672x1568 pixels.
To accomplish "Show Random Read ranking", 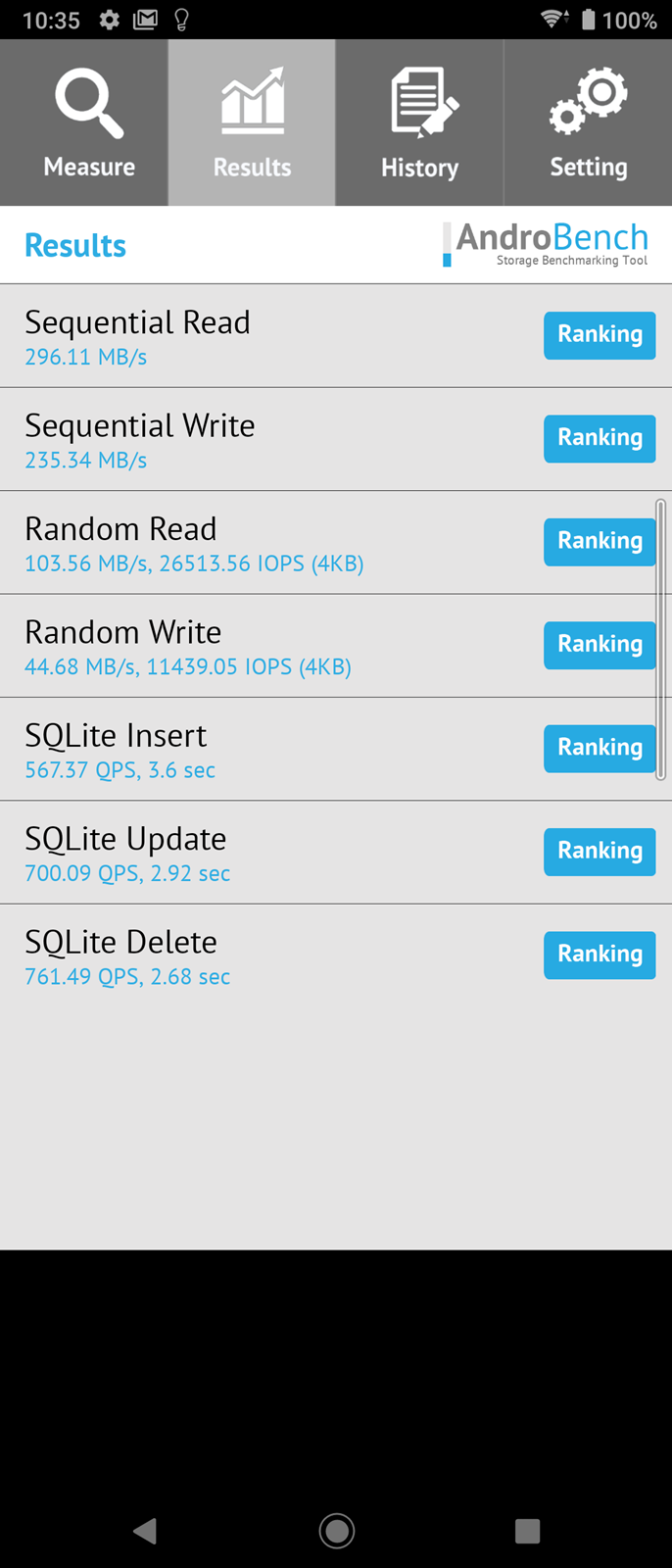I will pyautogui.click(x=600, y=541).
